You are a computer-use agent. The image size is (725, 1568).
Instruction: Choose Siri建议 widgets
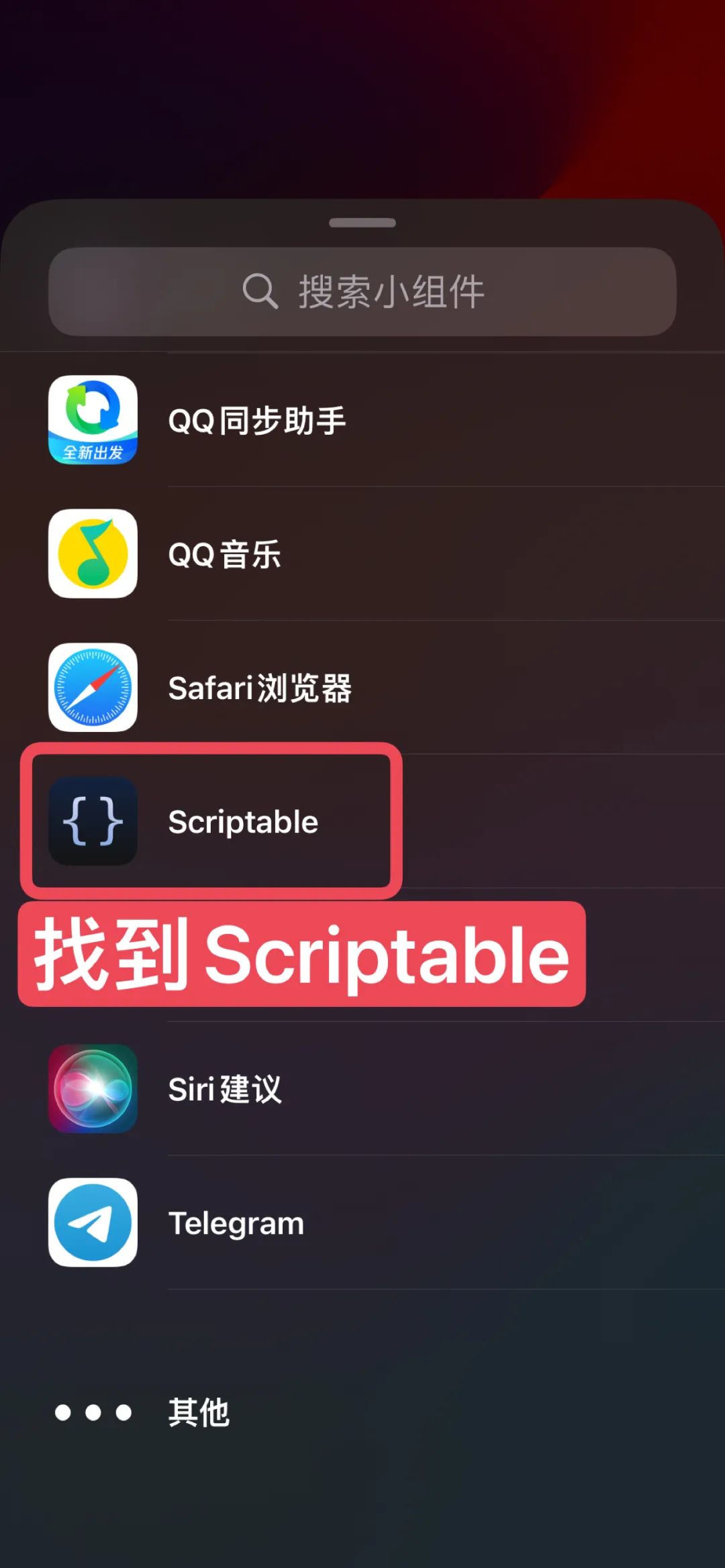pyautogui.click(x=225, y=1089)
